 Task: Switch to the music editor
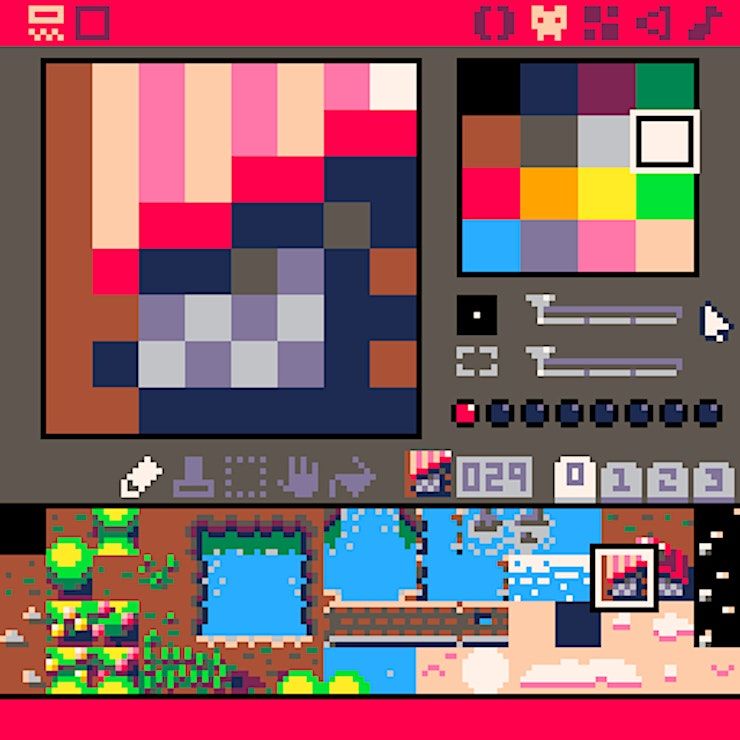[x=706, y=22]
